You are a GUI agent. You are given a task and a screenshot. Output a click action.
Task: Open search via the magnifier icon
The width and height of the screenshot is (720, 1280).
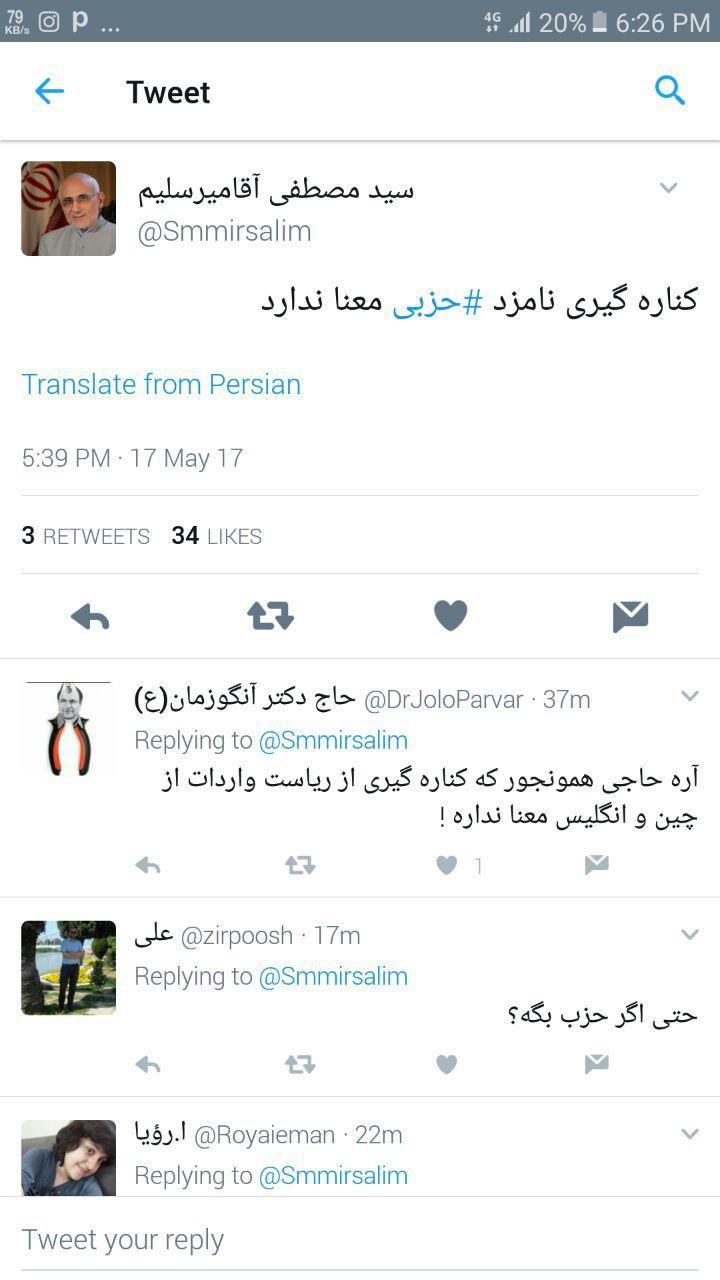click(669, 91)
